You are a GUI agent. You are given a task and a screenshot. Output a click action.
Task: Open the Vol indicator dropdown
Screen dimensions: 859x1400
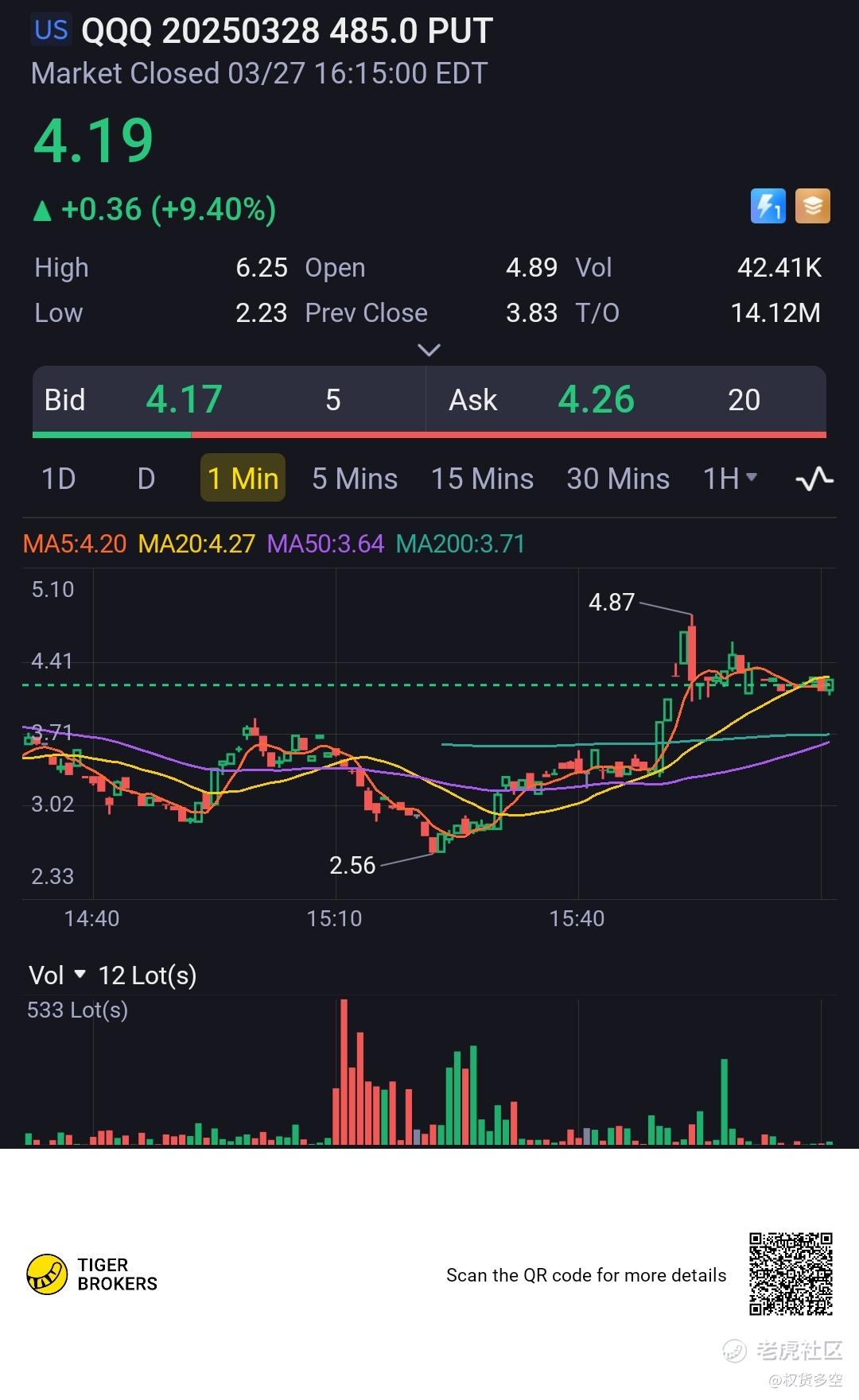click(57, 975)
